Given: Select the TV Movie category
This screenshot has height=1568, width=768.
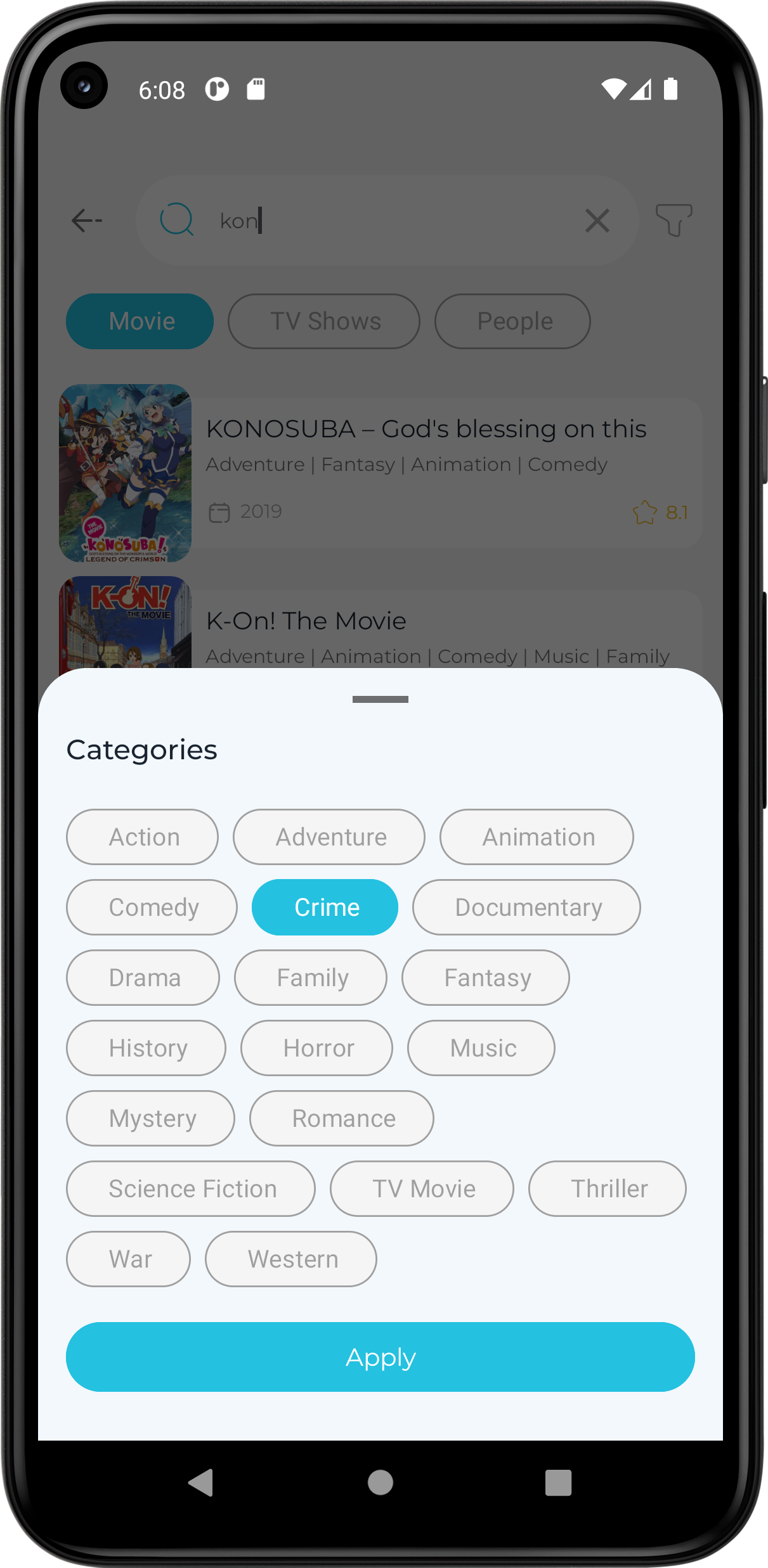Looking at the screenshot, I should tap(422, 1188).
